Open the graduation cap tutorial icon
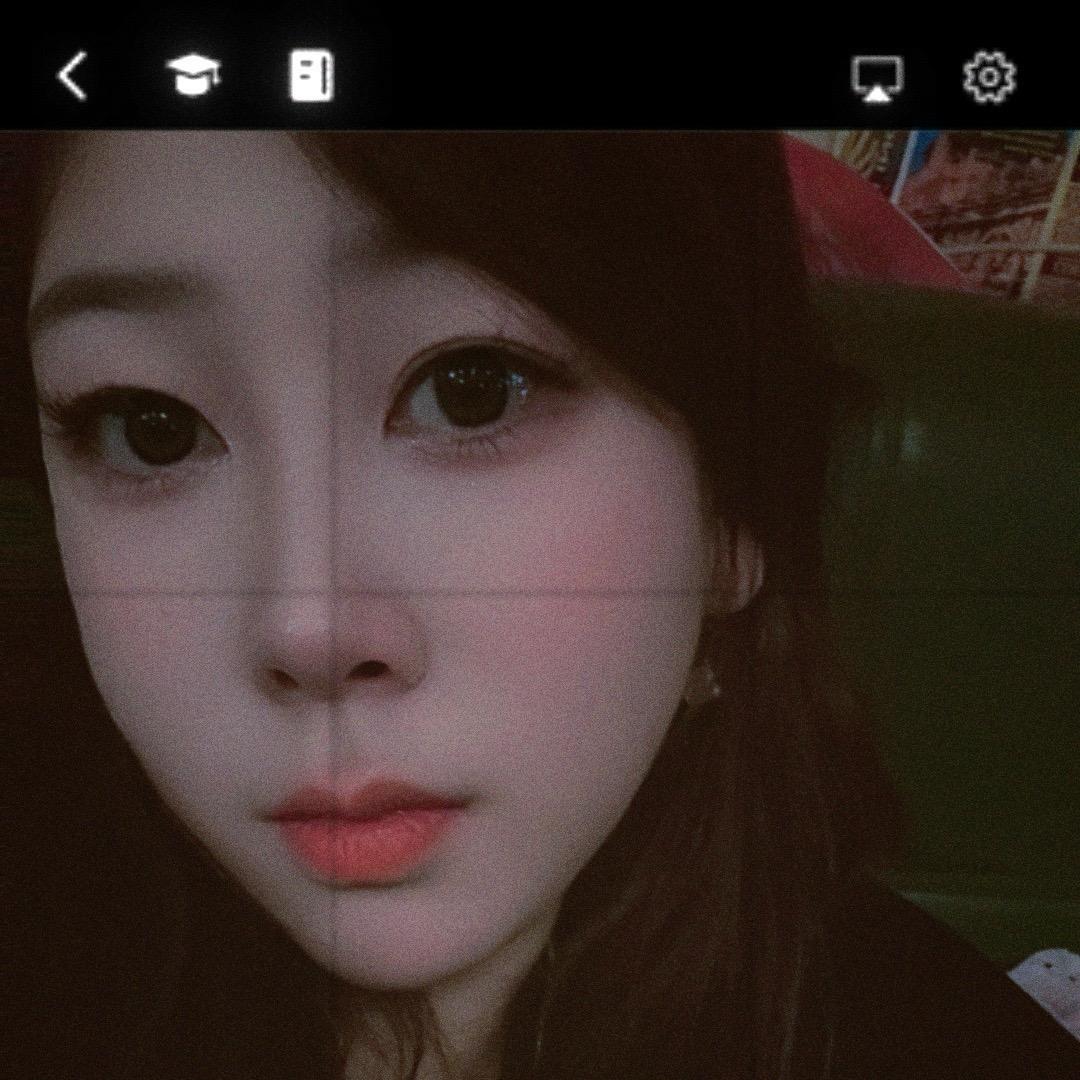Image resolution: width=1080 pixels, height=1080 pixels. 193,76
